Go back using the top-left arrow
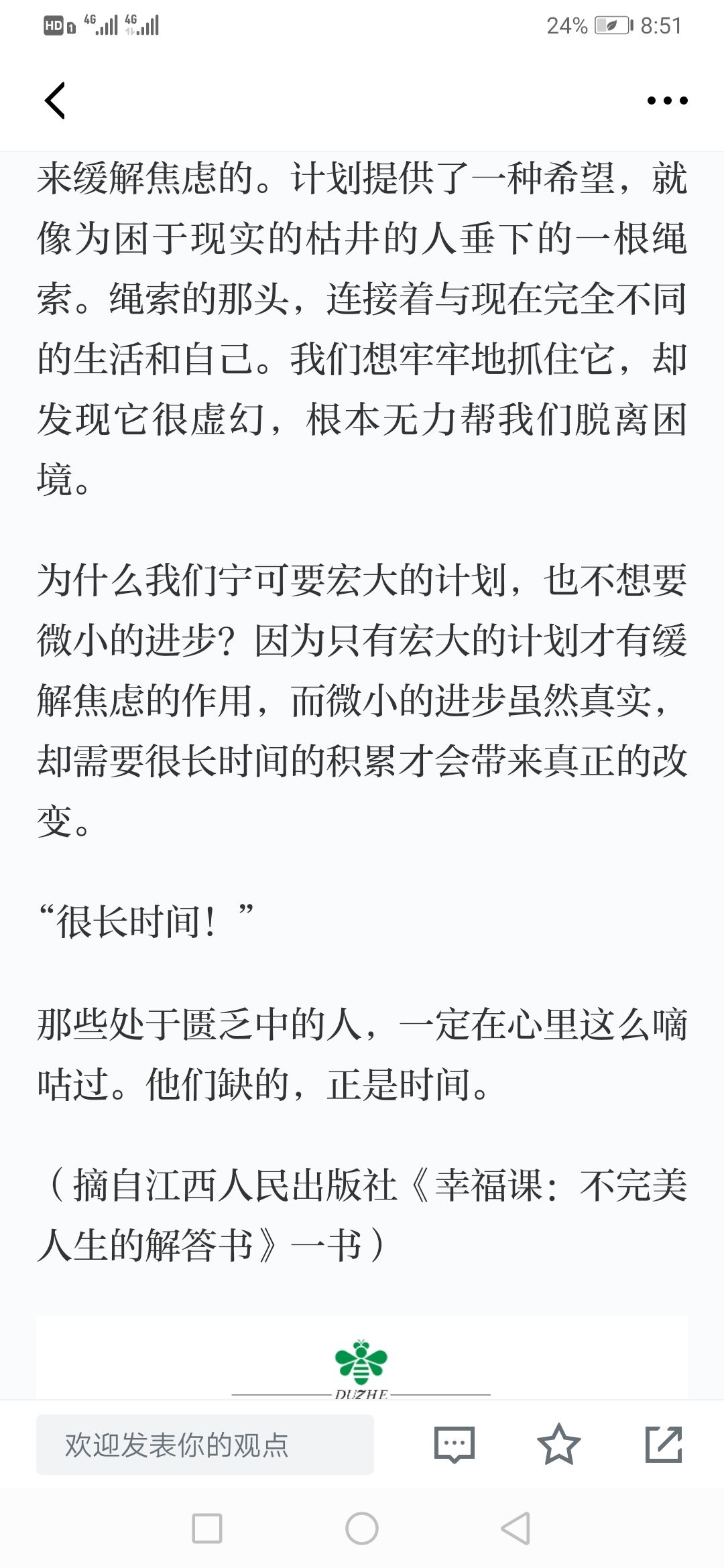The image size is (724, 1568). pyautogui.click(x=55, y=101)
